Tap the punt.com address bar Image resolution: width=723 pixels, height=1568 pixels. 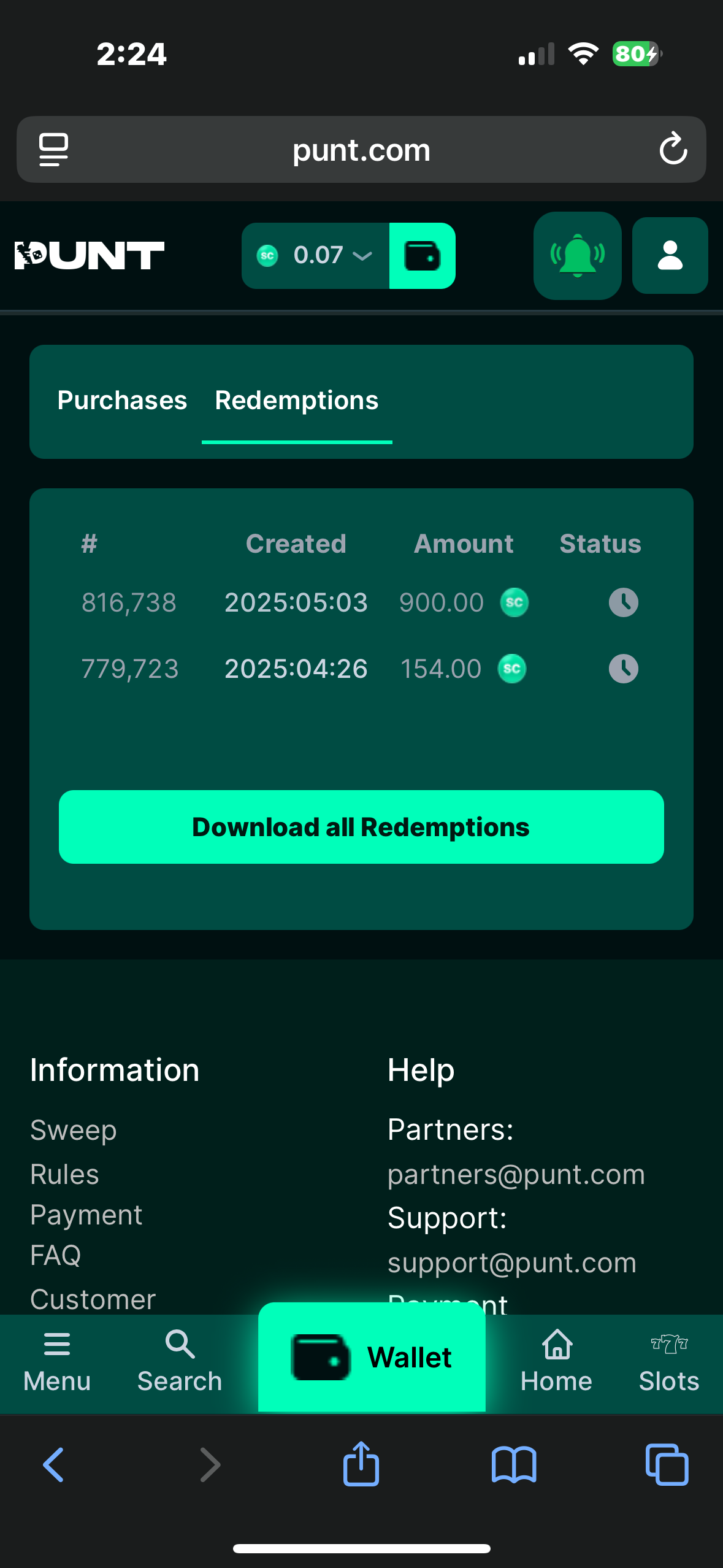pyautogui.click(x=361, y=149)
